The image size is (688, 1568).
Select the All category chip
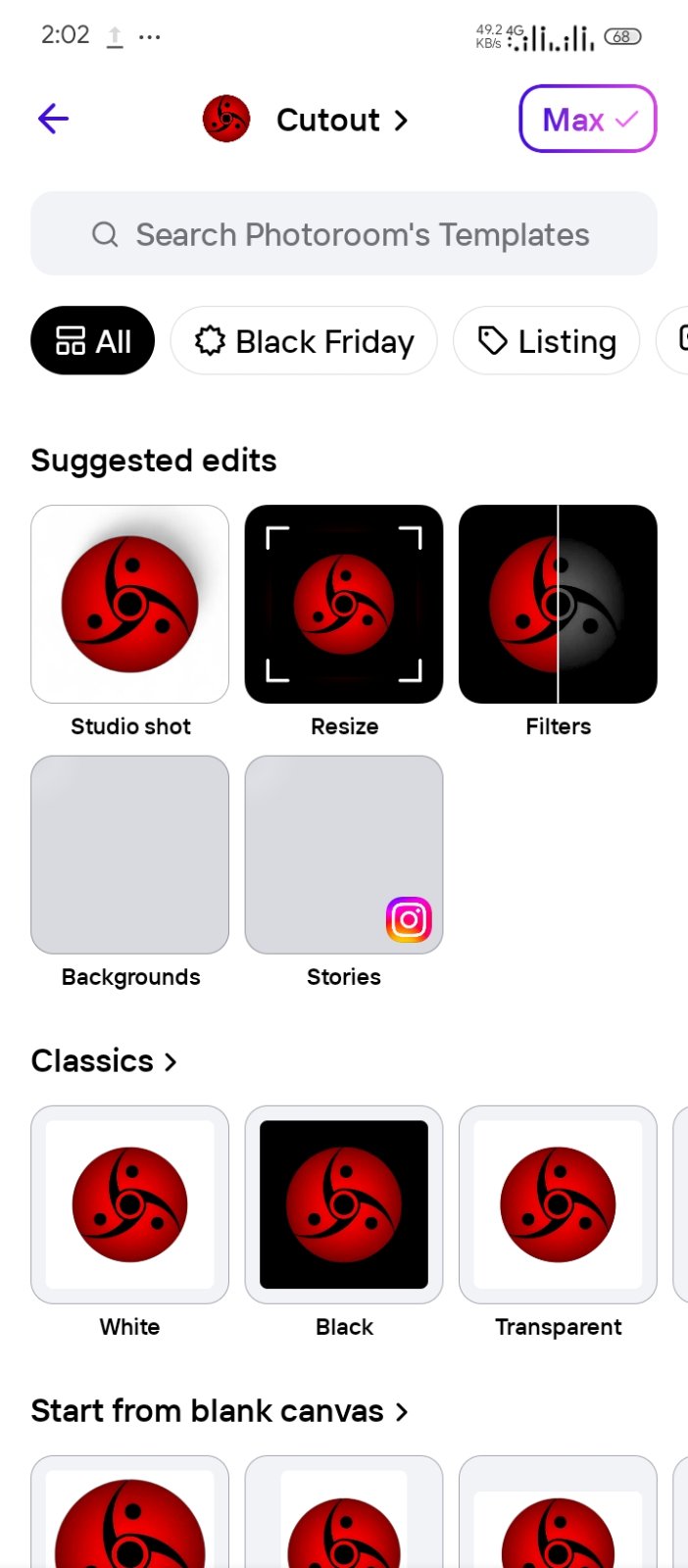[x=93, y=341]
